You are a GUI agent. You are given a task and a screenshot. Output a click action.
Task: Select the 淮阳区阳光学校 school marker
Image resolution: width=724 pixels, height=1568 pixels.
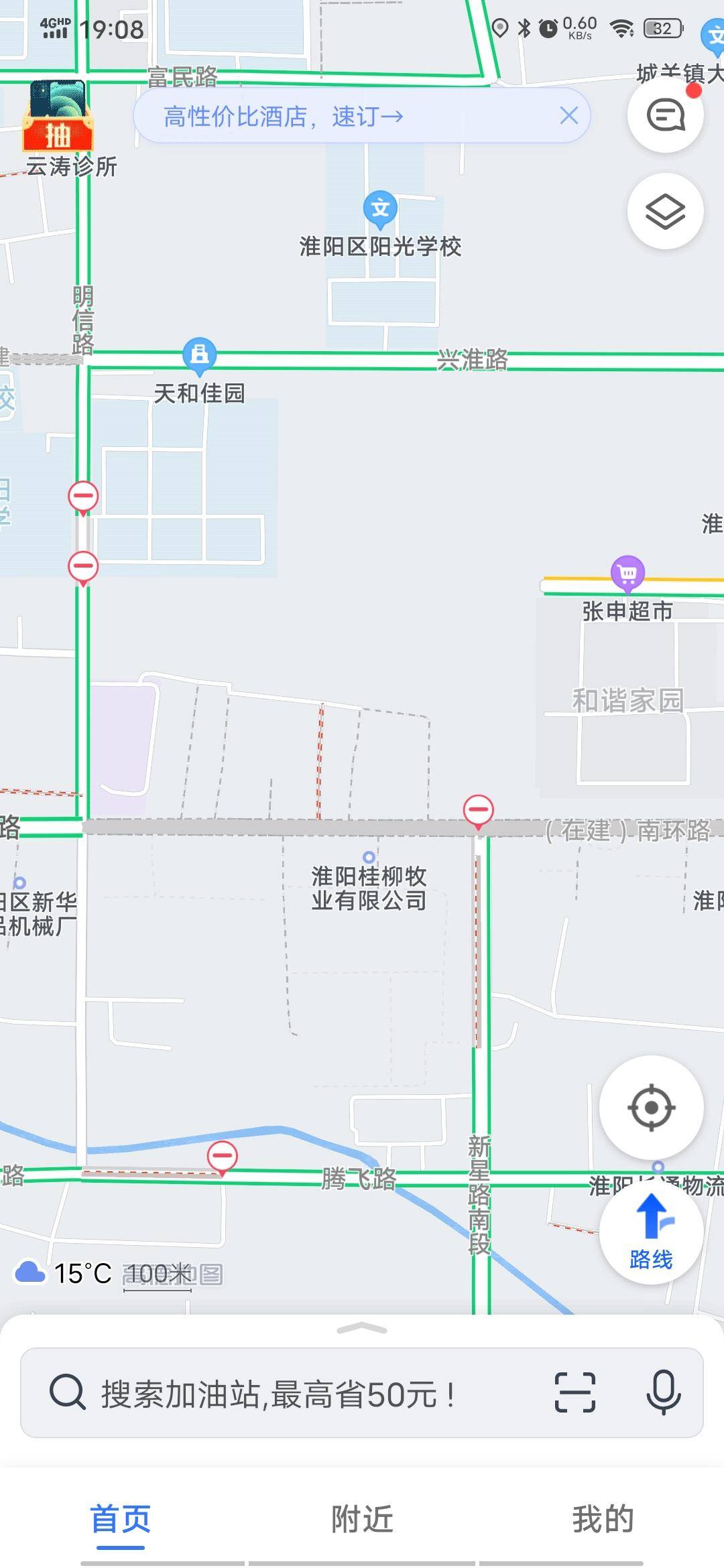coord(380,209)
